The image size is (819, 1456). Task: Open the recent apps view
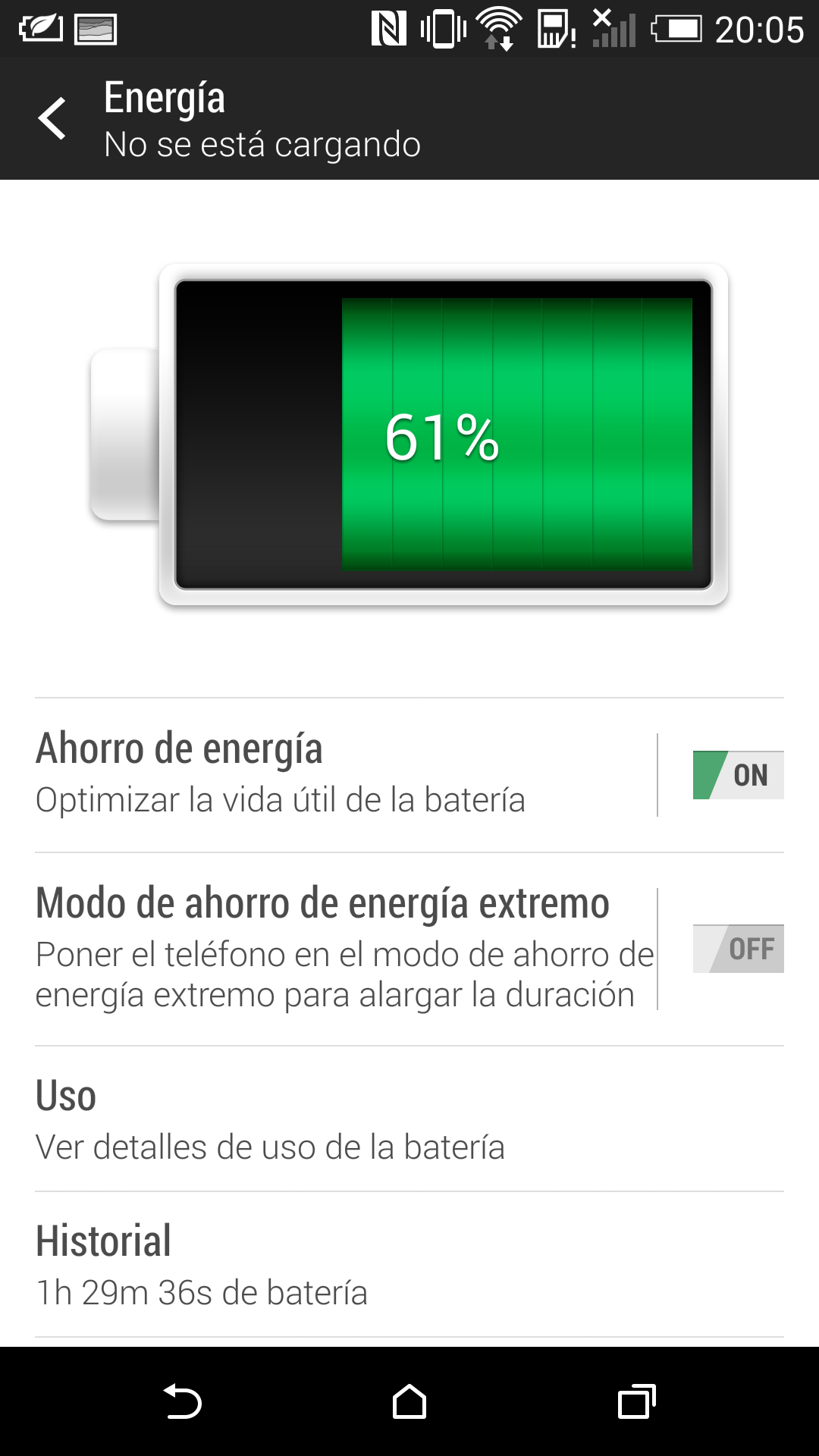click(x=636, y=1401)
